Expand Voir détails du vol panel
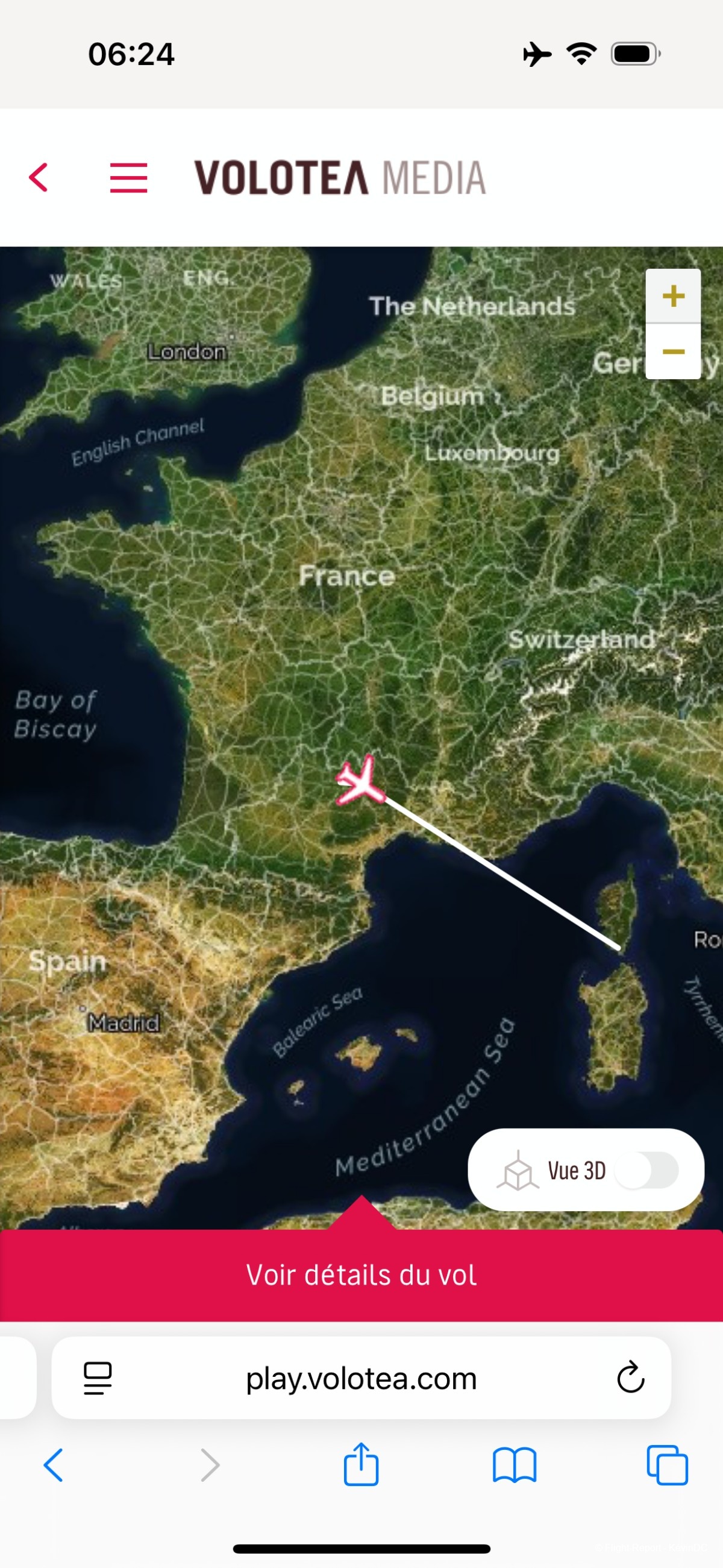This screenshot has height=1568, width=723. pyautogui.click(x=361, y=1274)
